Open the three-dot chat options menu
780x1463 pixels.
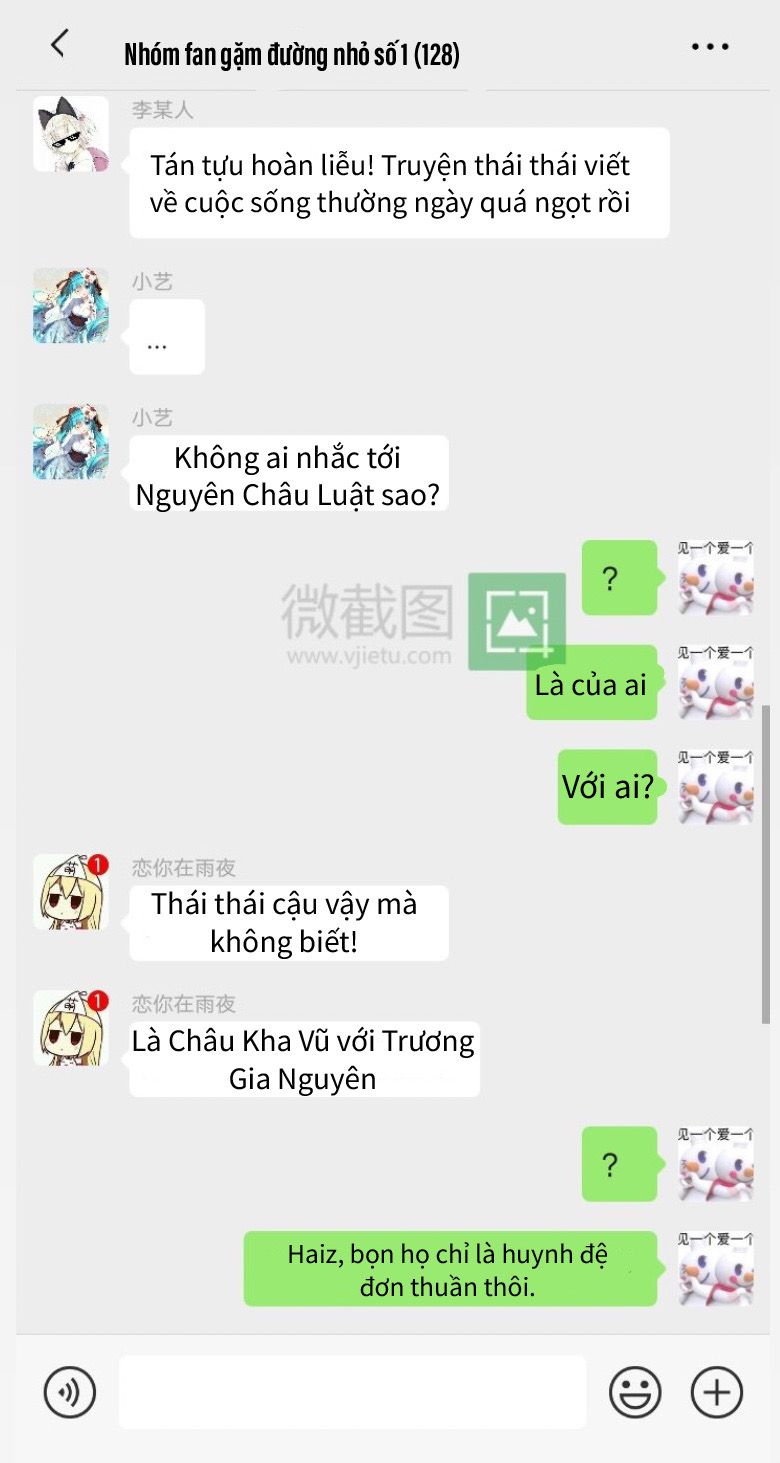[710, 47]
